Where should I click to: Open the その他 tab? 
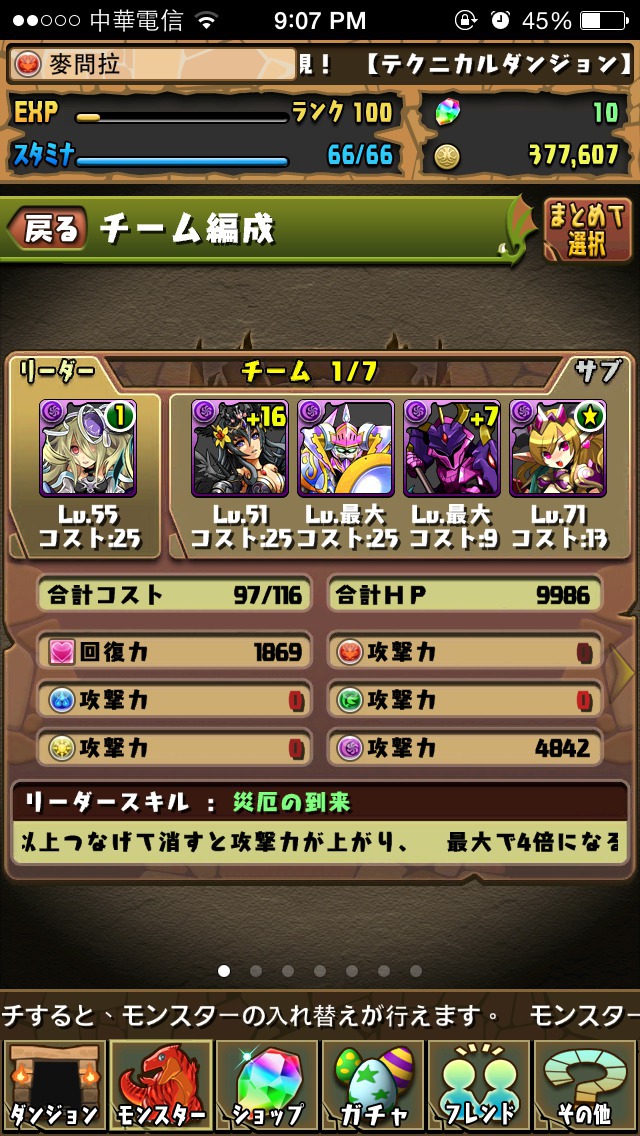586,1085
